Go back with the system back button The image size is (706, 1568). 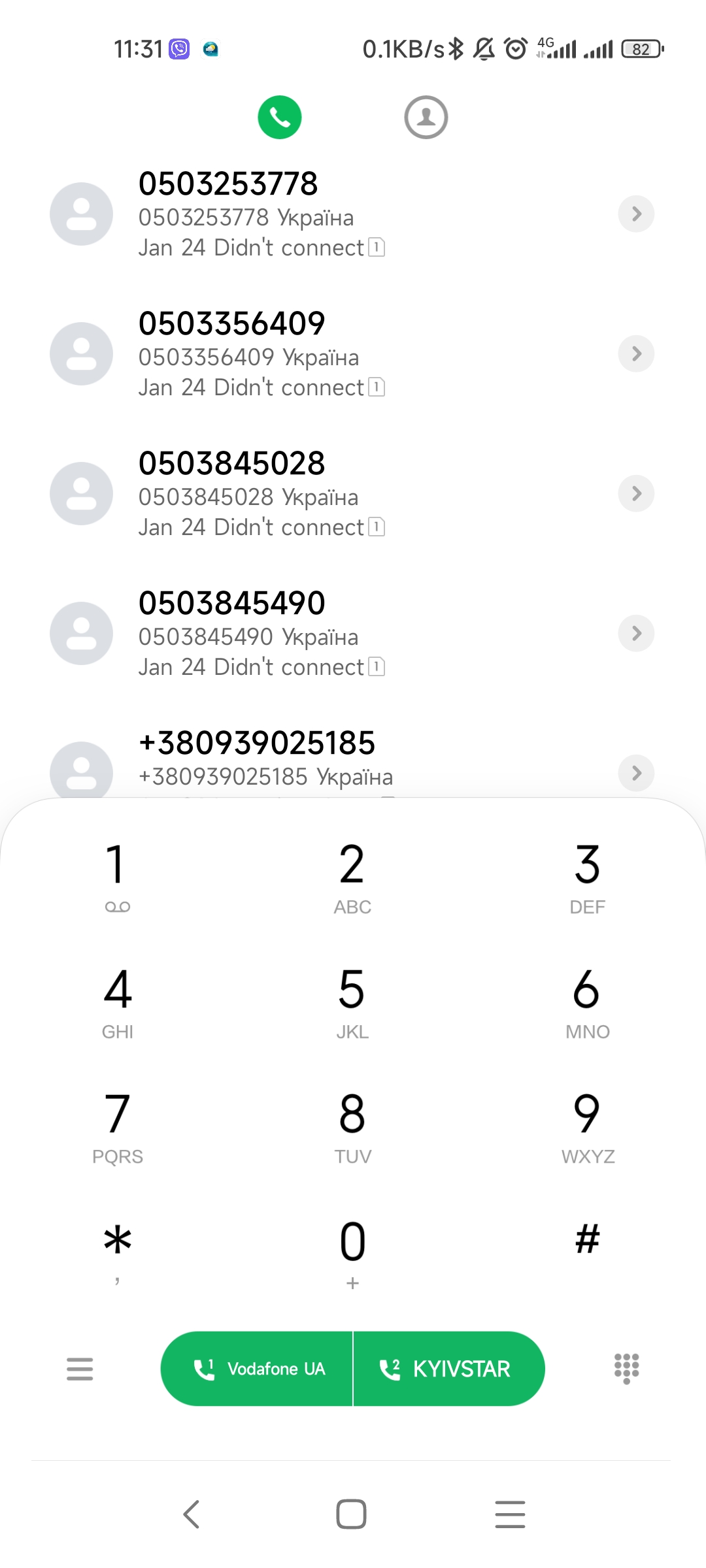click(x=191, y=1514)
